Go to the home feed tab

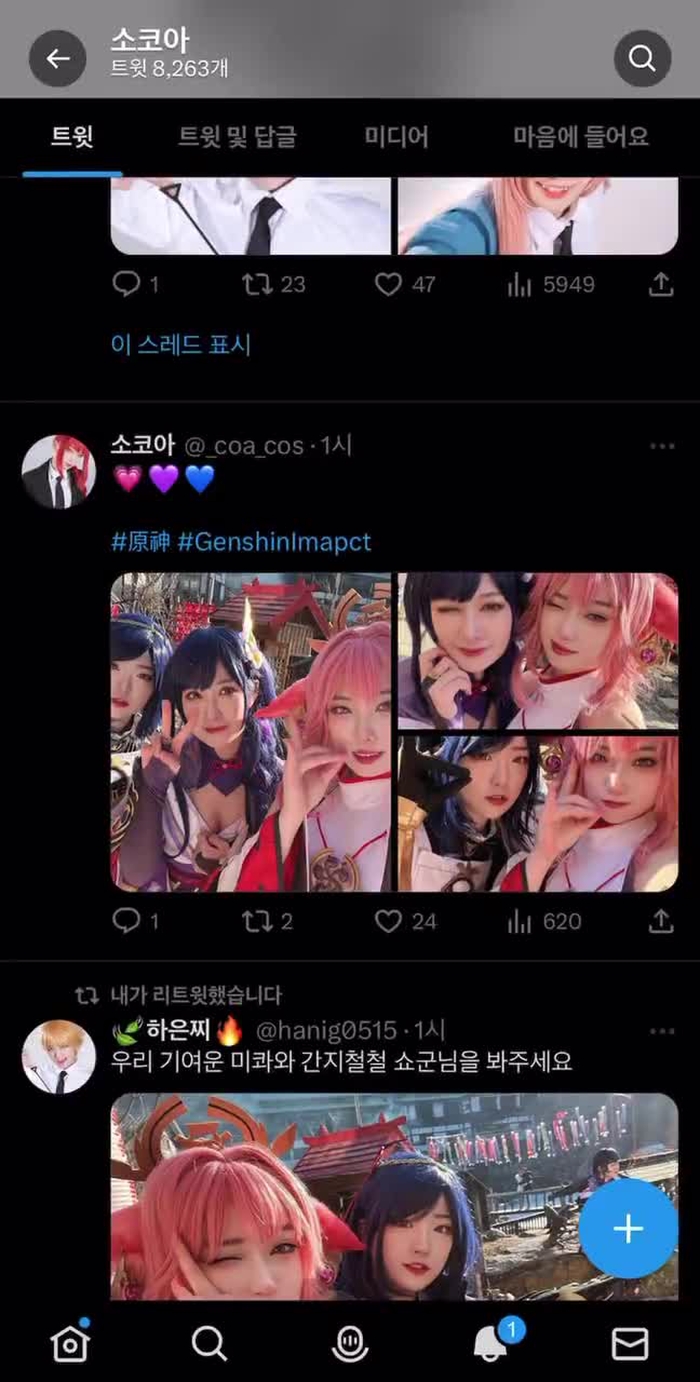(x=70, y=1343)
